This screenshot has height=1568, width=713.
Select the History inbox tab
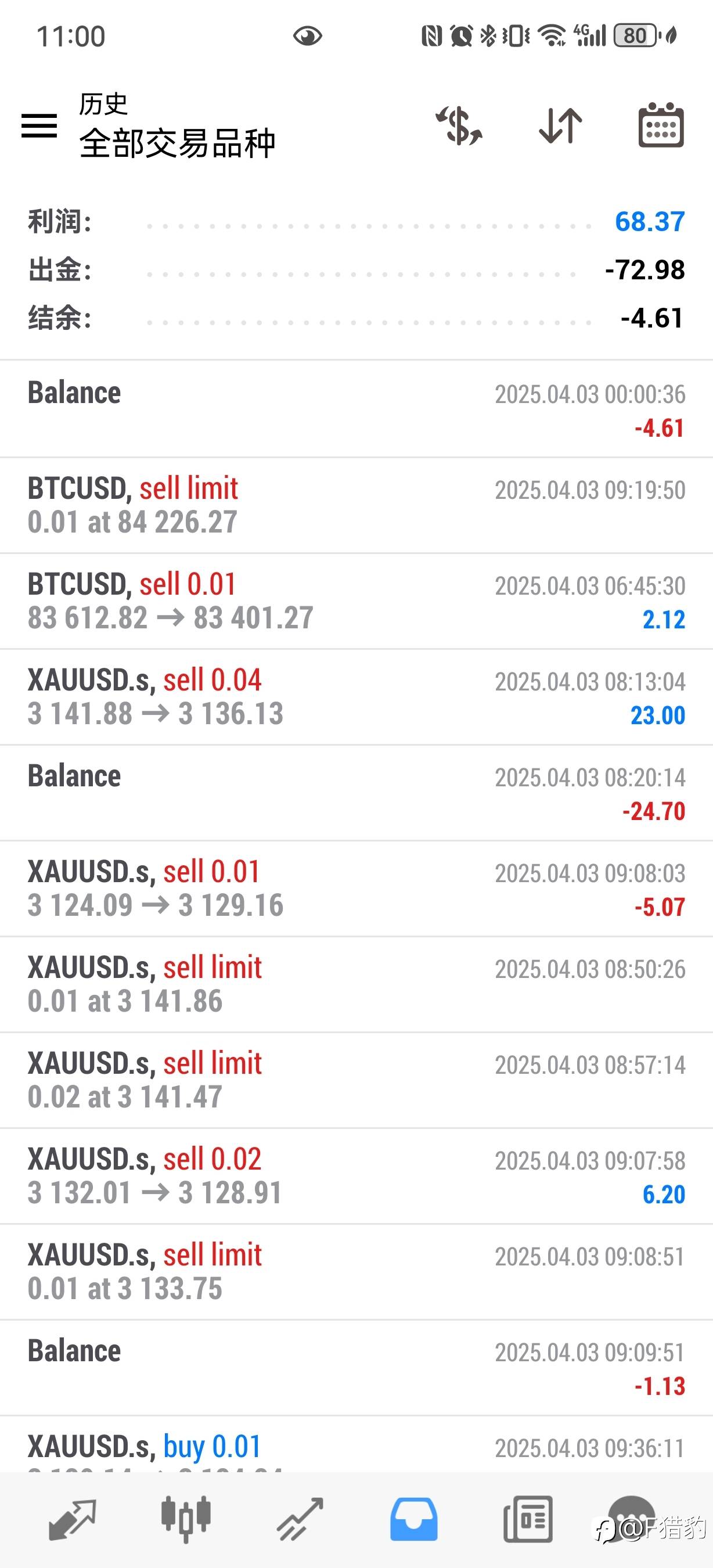coord(413,1519)
